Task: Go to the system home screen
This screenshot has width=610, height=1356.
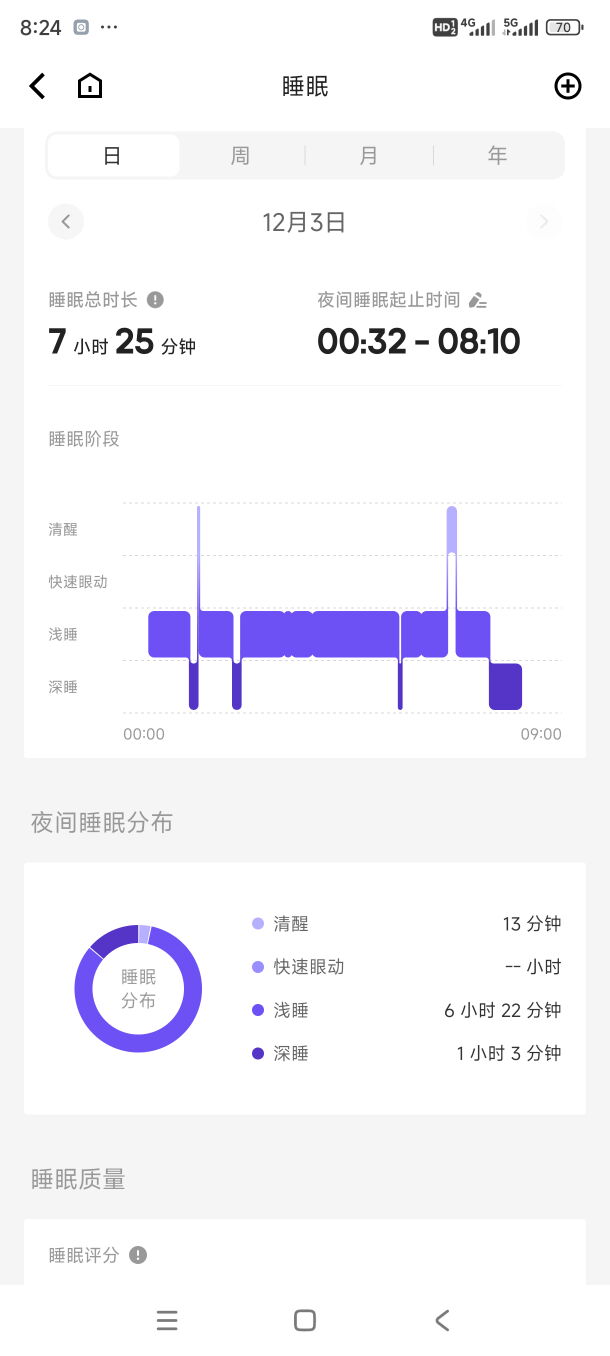Action: coord(305,1321)
